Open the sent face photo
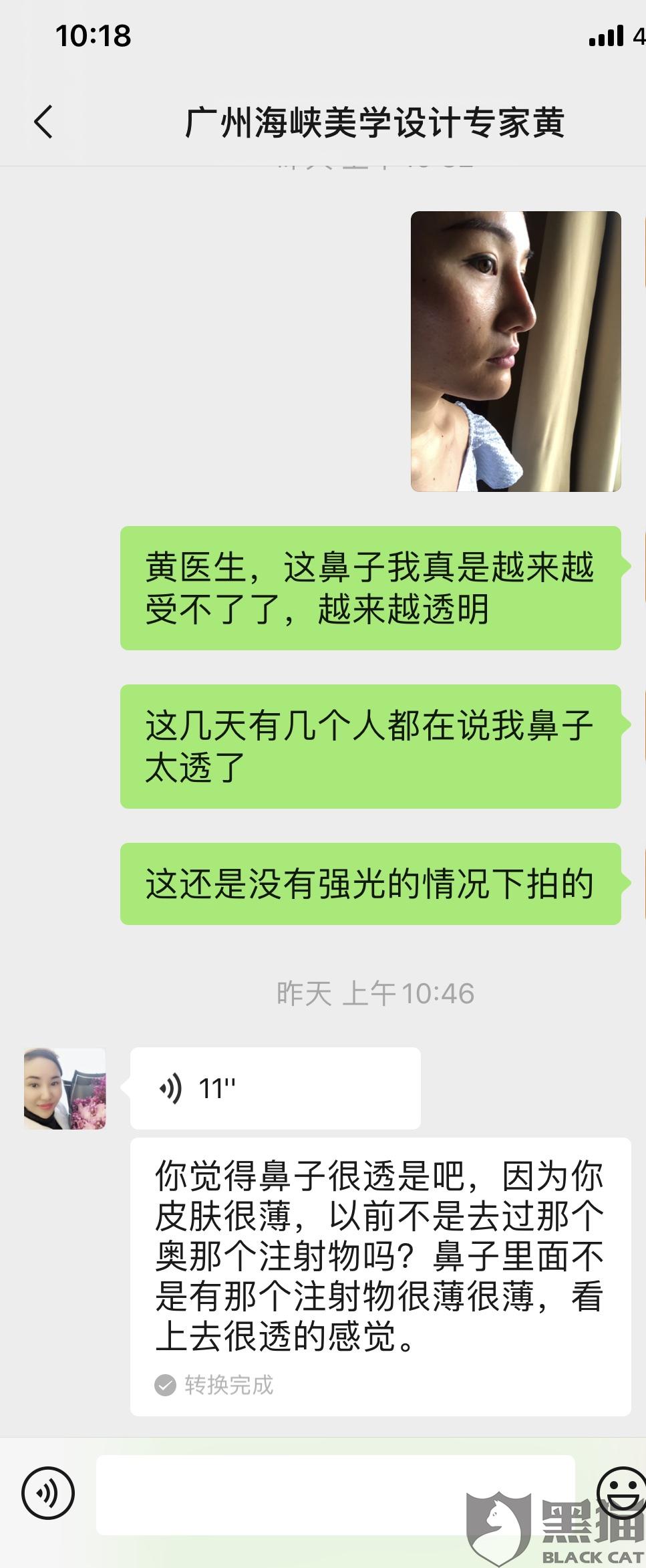 [x=515, y=352]
